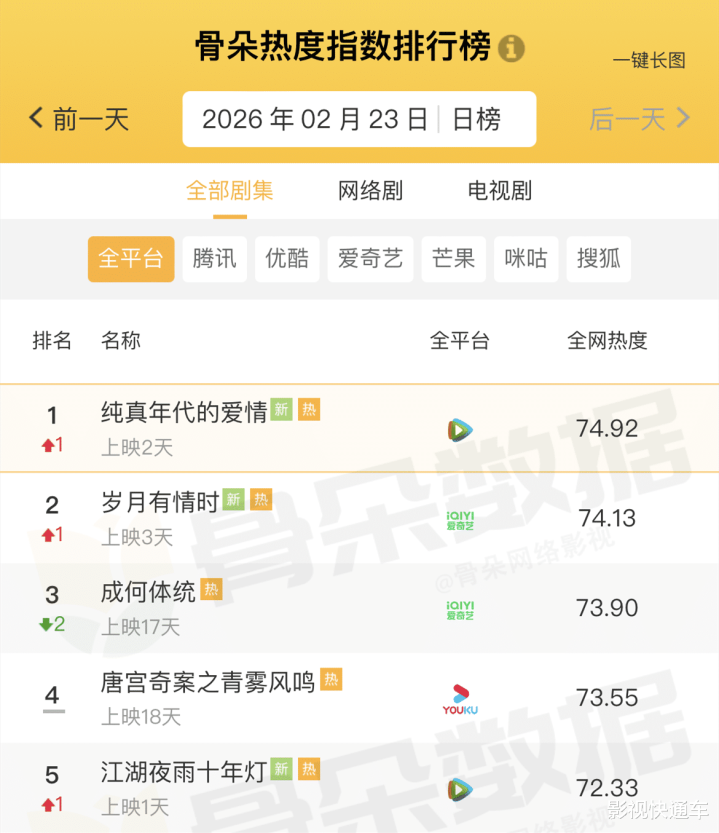The image size is (719, 833).
Task: Tap 一键长图 to generate long image
Action: click(649, 60)
